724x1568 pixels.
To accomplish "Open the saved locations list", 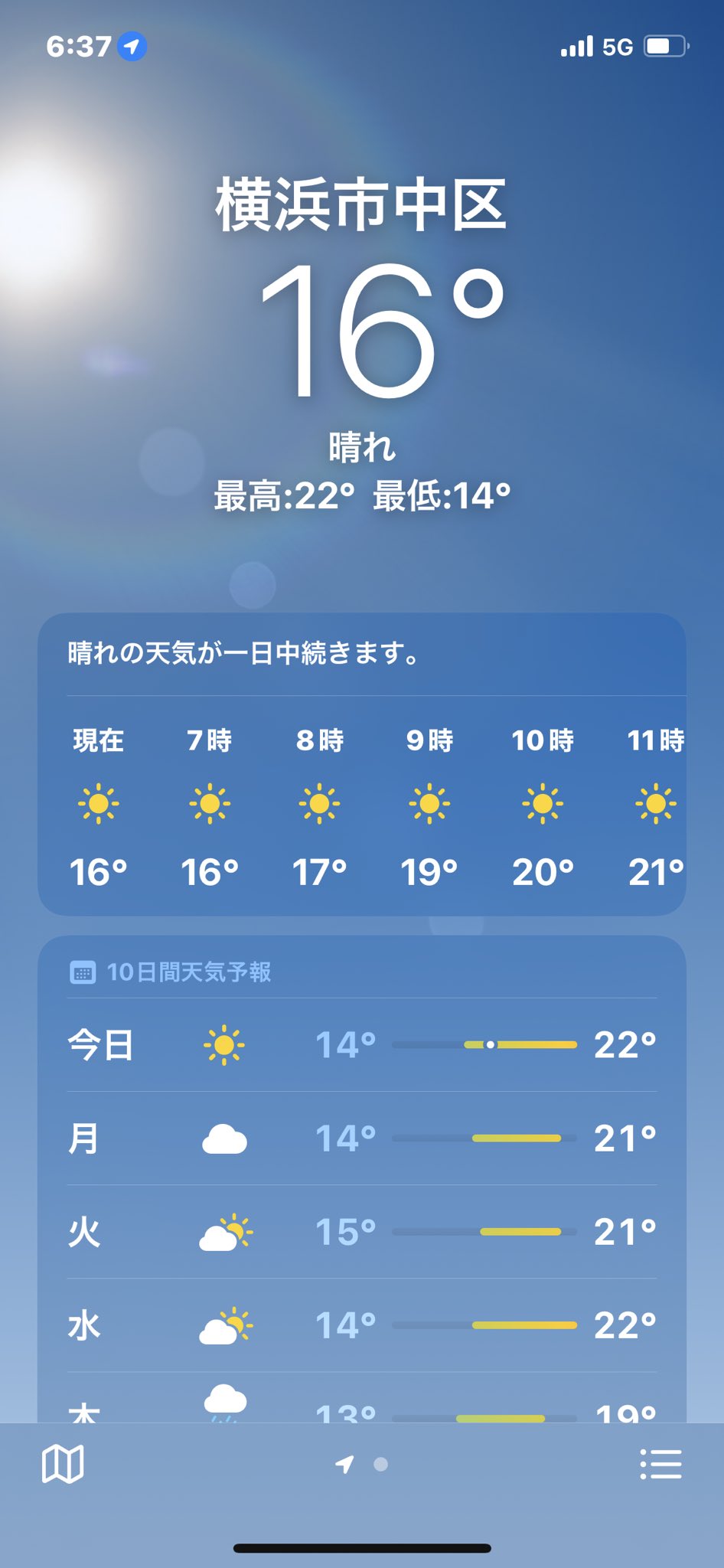I will pos(660,1464).
